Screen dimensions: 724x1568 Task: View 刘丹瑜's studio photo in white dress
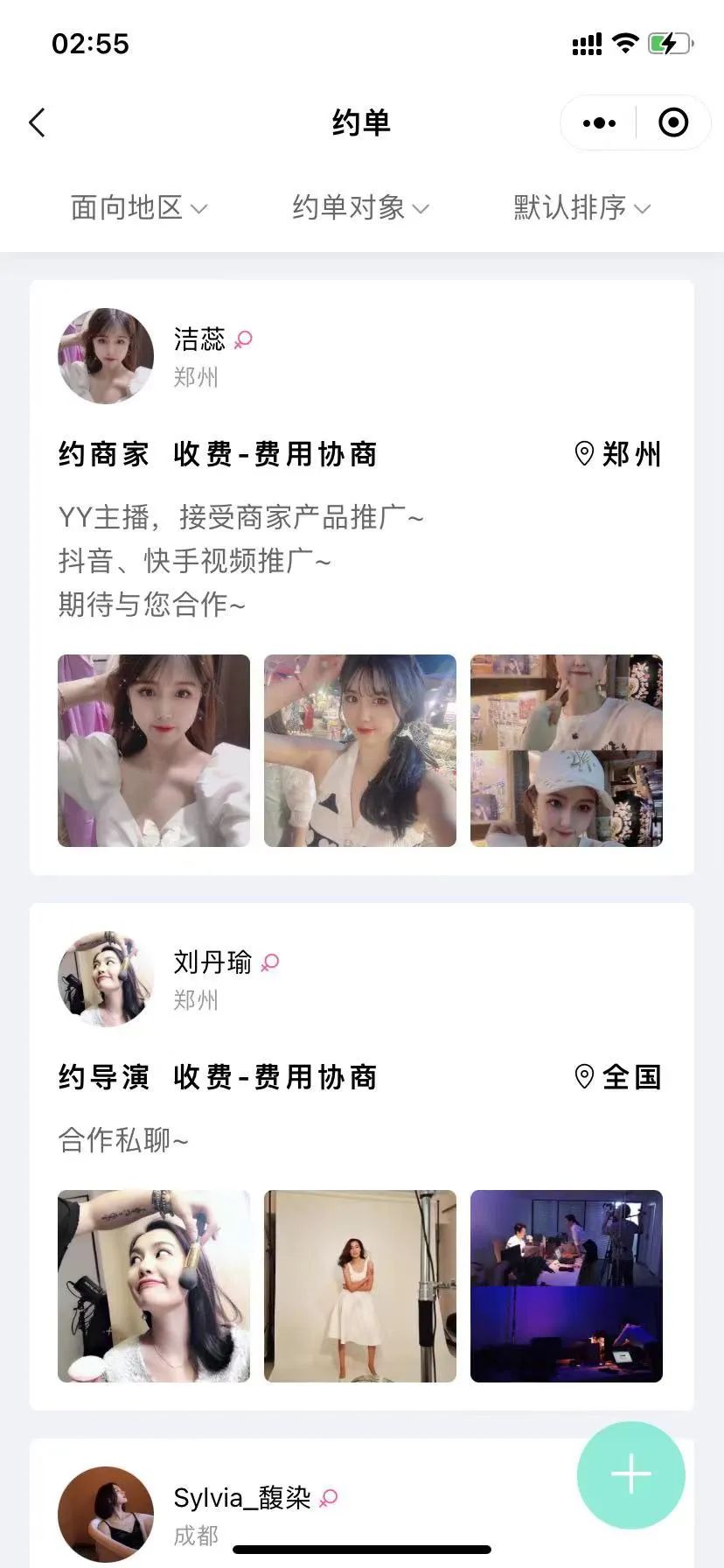tap(360, 1286)
